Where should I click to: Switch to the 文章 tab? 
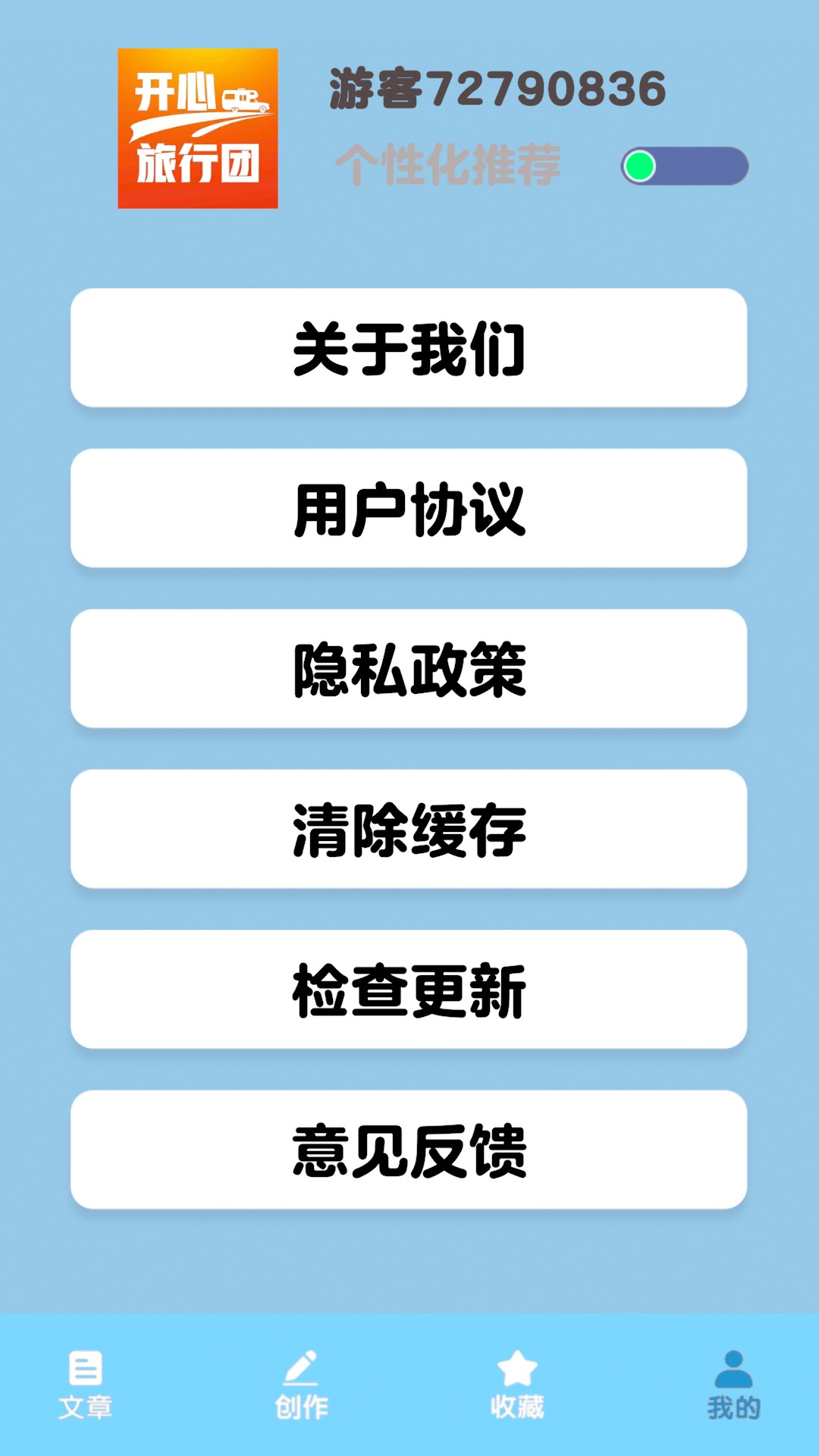[x=85, y=1385]
